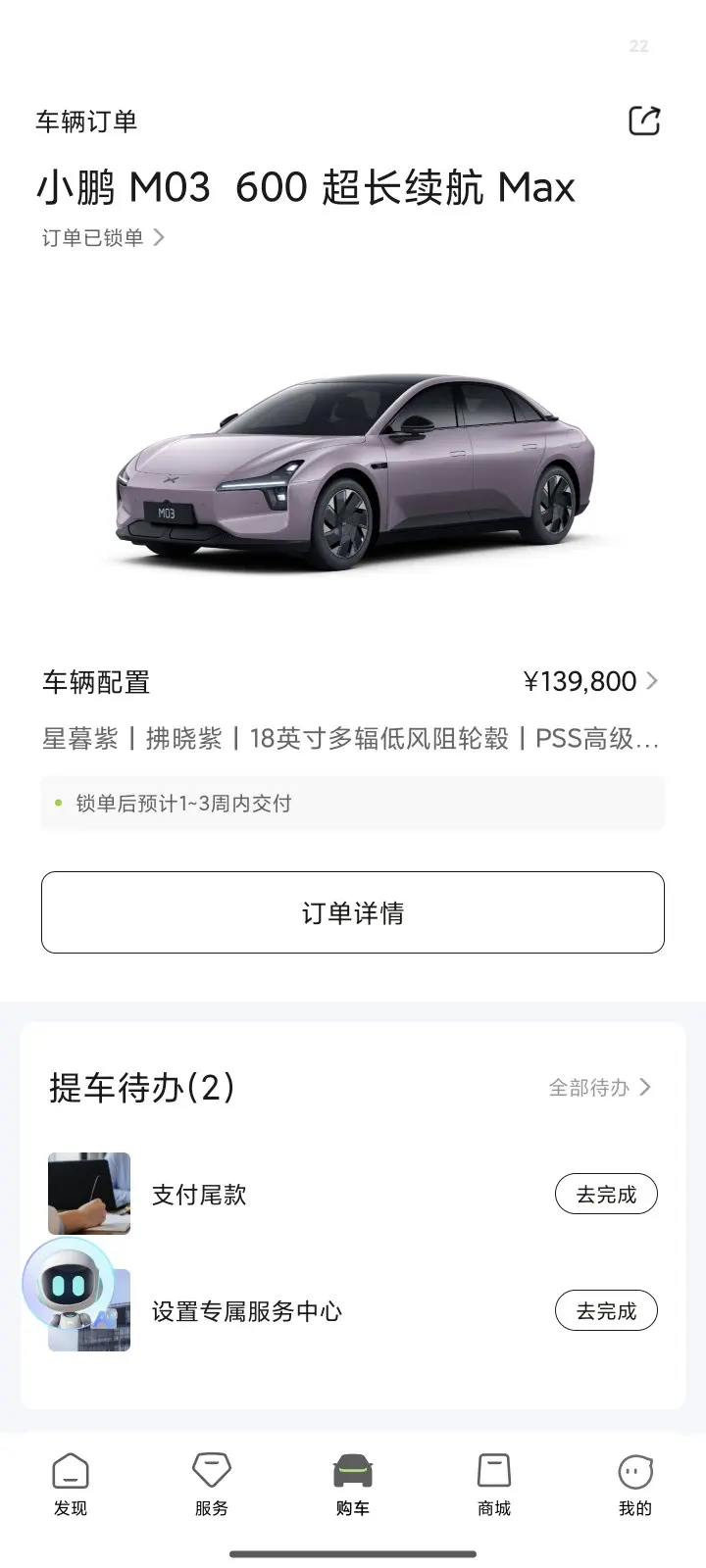Open 订单详情 button
The image size is (706, 1568).
(353, 912)
